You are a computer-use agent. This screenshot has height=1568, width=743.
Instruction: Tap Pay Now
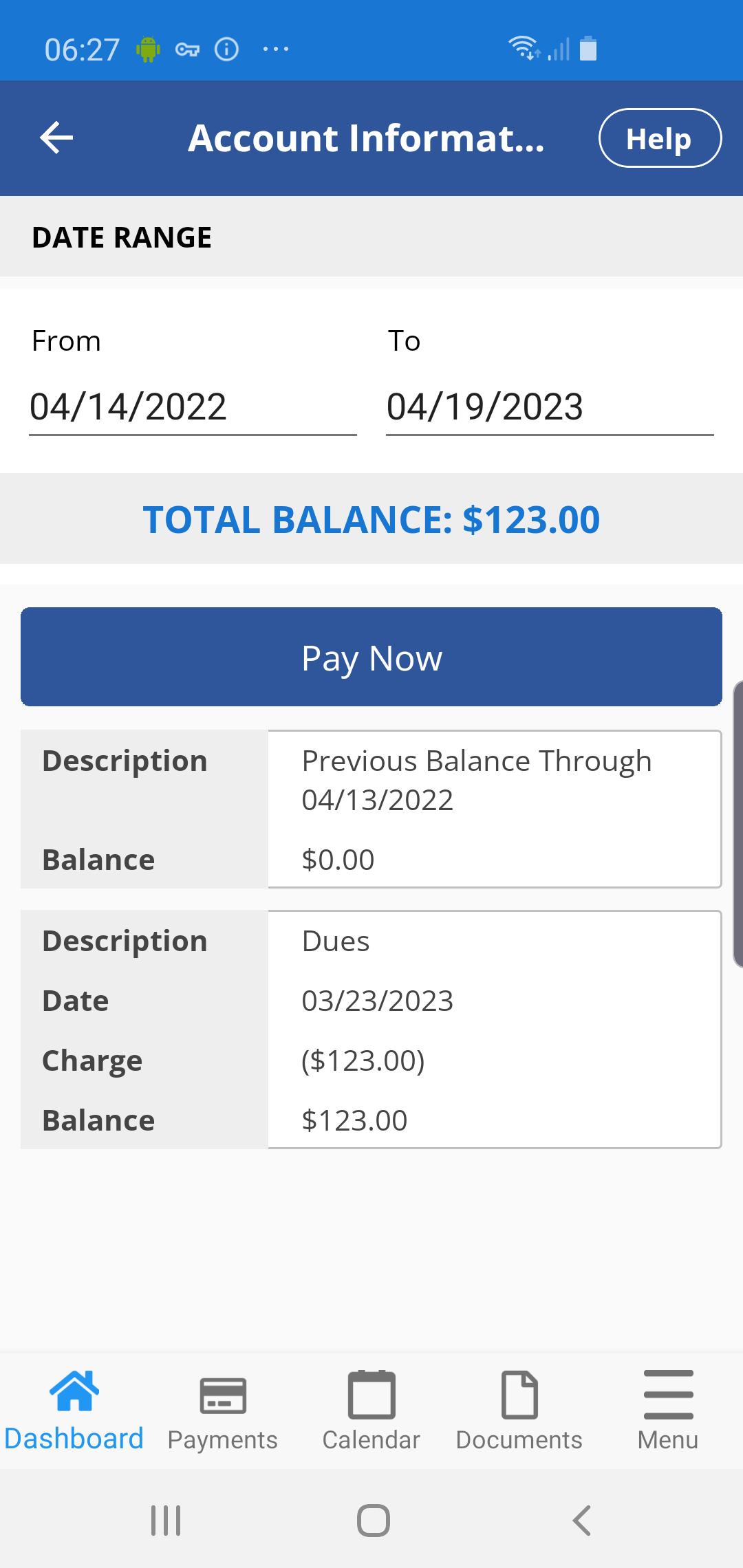371,657
